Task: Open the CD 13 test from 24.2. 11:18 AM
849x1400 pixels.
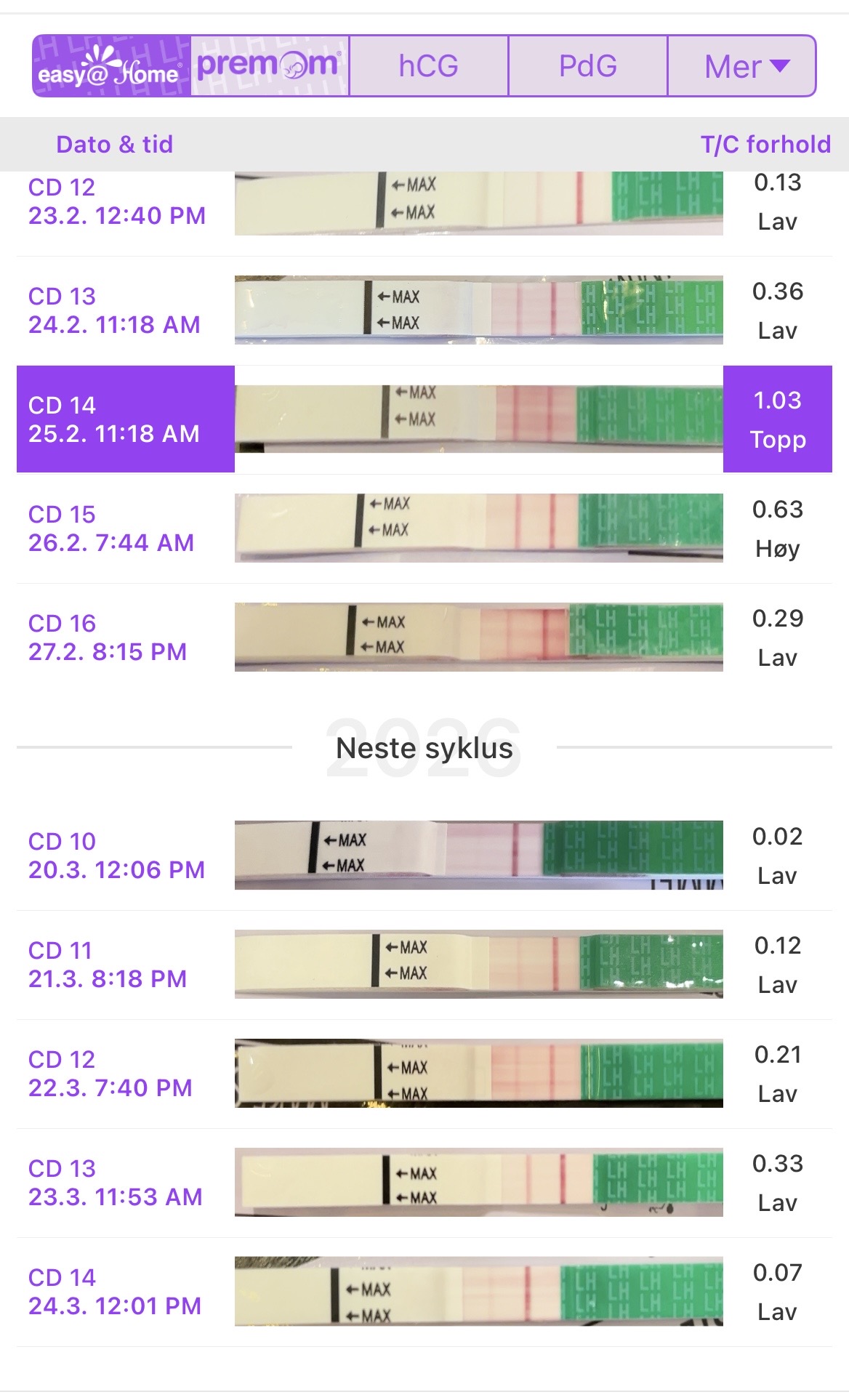Action: pyautogui.click(x=424, y=310)
